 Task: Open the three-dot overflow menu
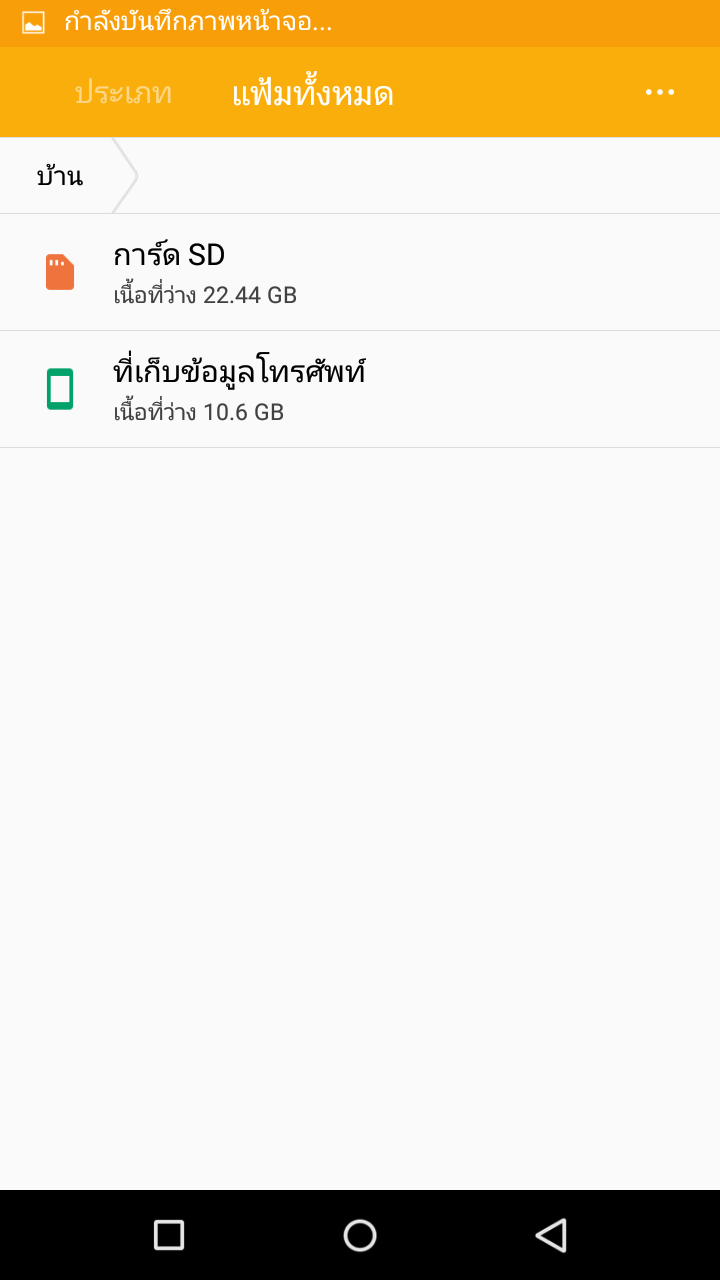pos(659,93)
